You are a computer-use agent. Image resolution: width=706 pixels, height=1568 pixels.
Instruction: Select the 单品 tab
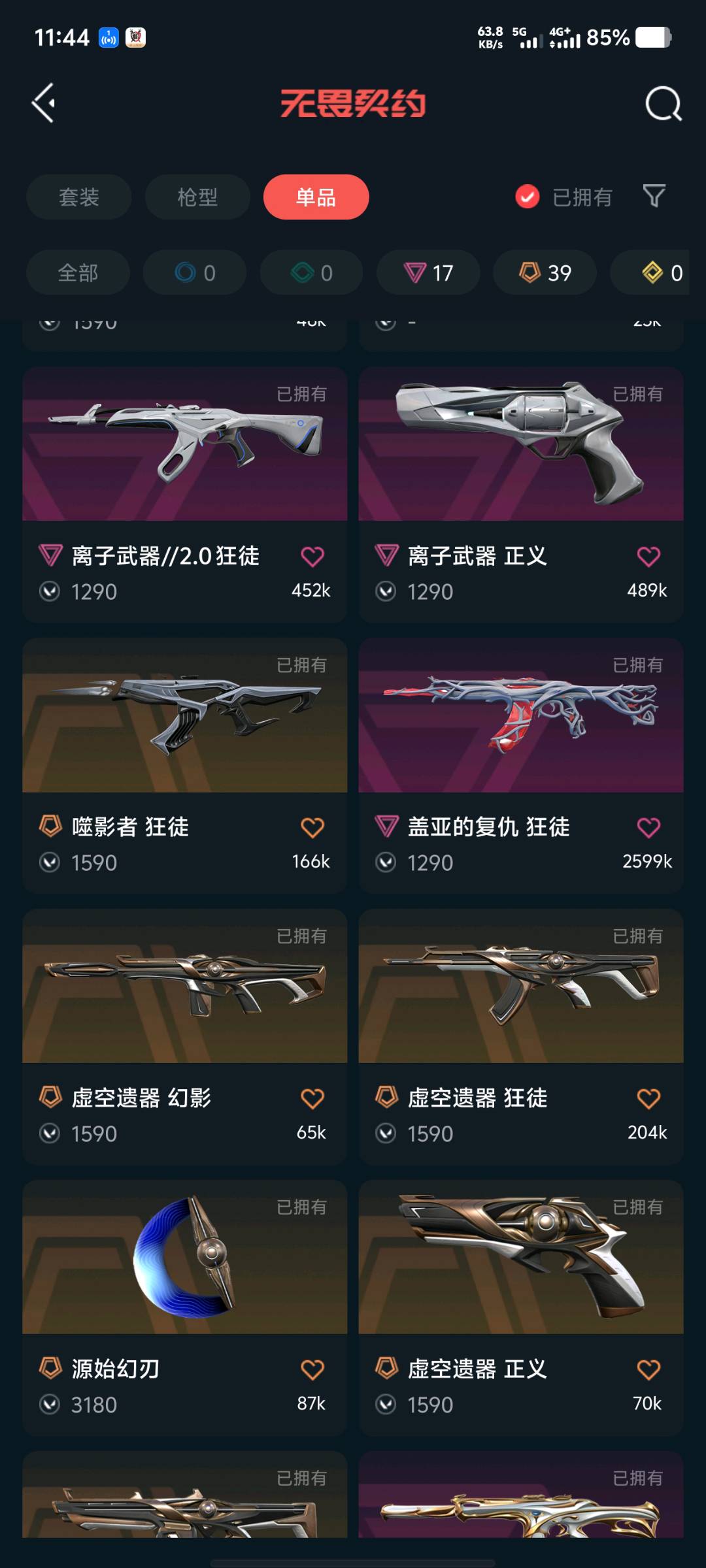click(316, 197)
